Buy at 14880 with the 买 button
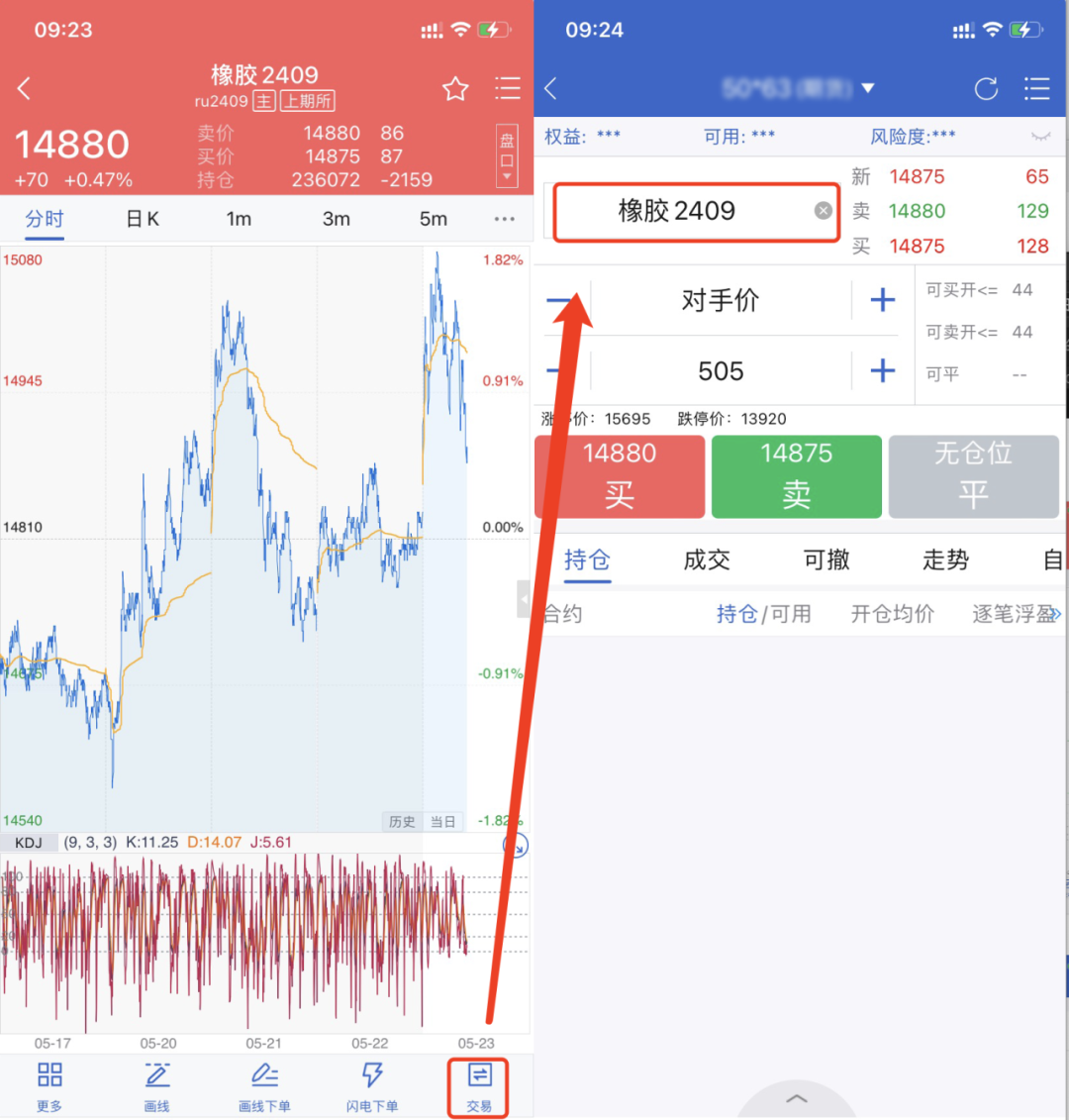Image resolution: width=1069 pixels, height=1120 pixels. coord(620,475)
